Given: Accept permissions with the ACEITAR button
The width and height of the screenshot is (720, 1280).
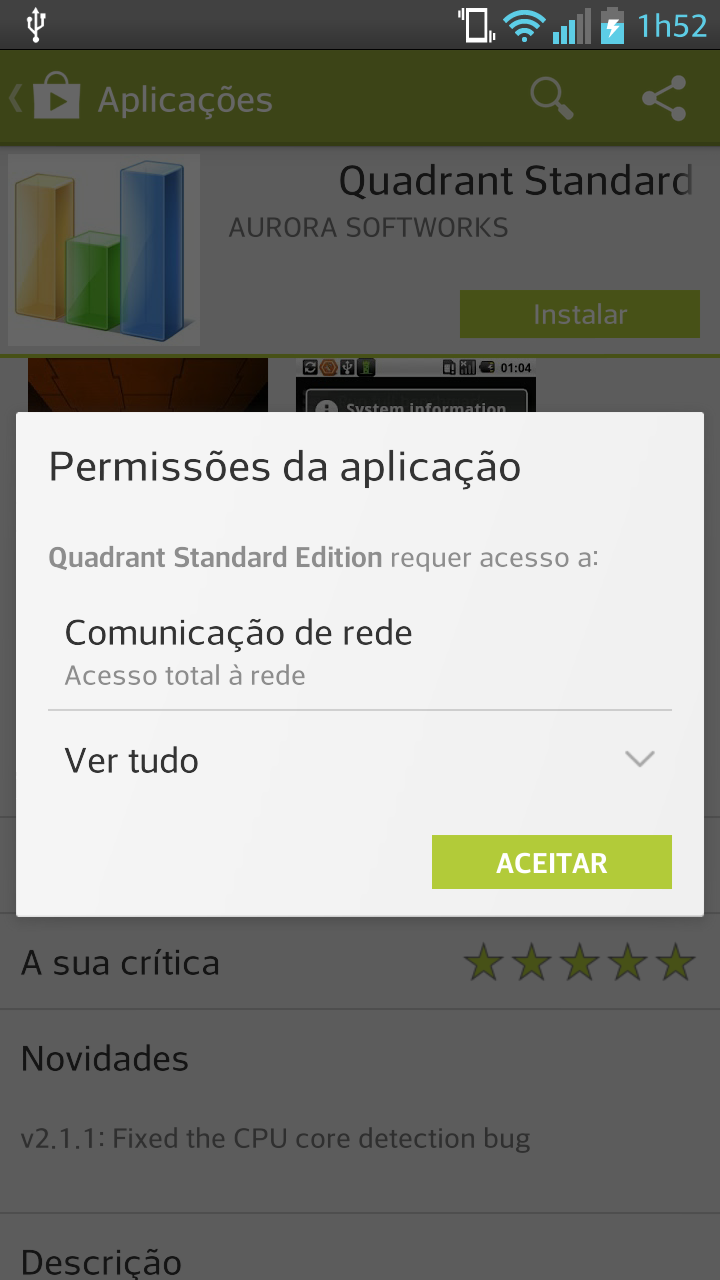Looking at the screenshot, I should coord(551,862).
